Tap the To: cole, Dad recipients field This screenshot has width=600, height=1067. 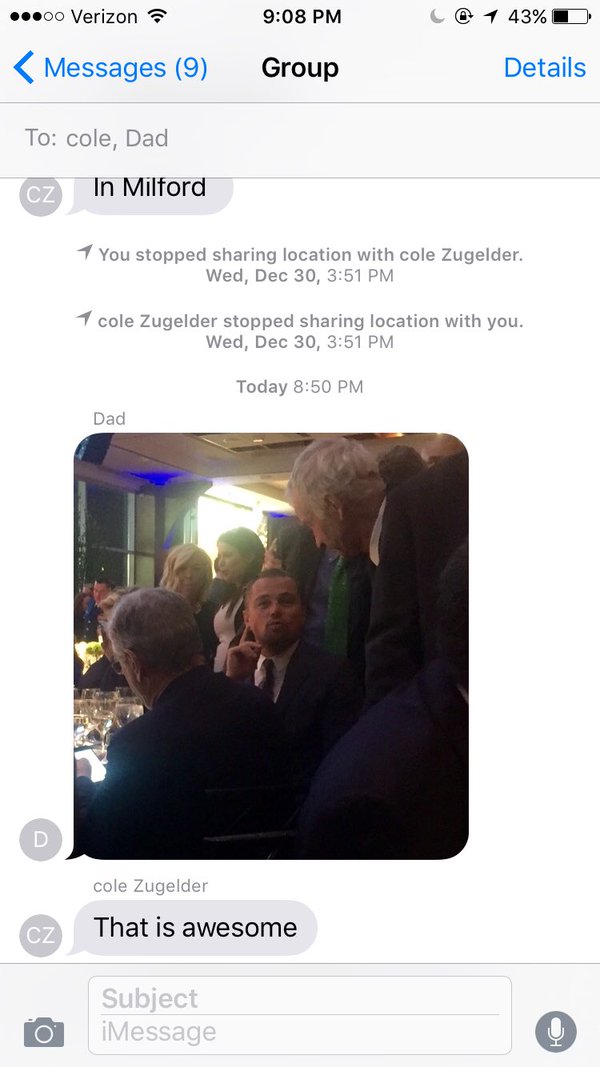tap(300, 139)
